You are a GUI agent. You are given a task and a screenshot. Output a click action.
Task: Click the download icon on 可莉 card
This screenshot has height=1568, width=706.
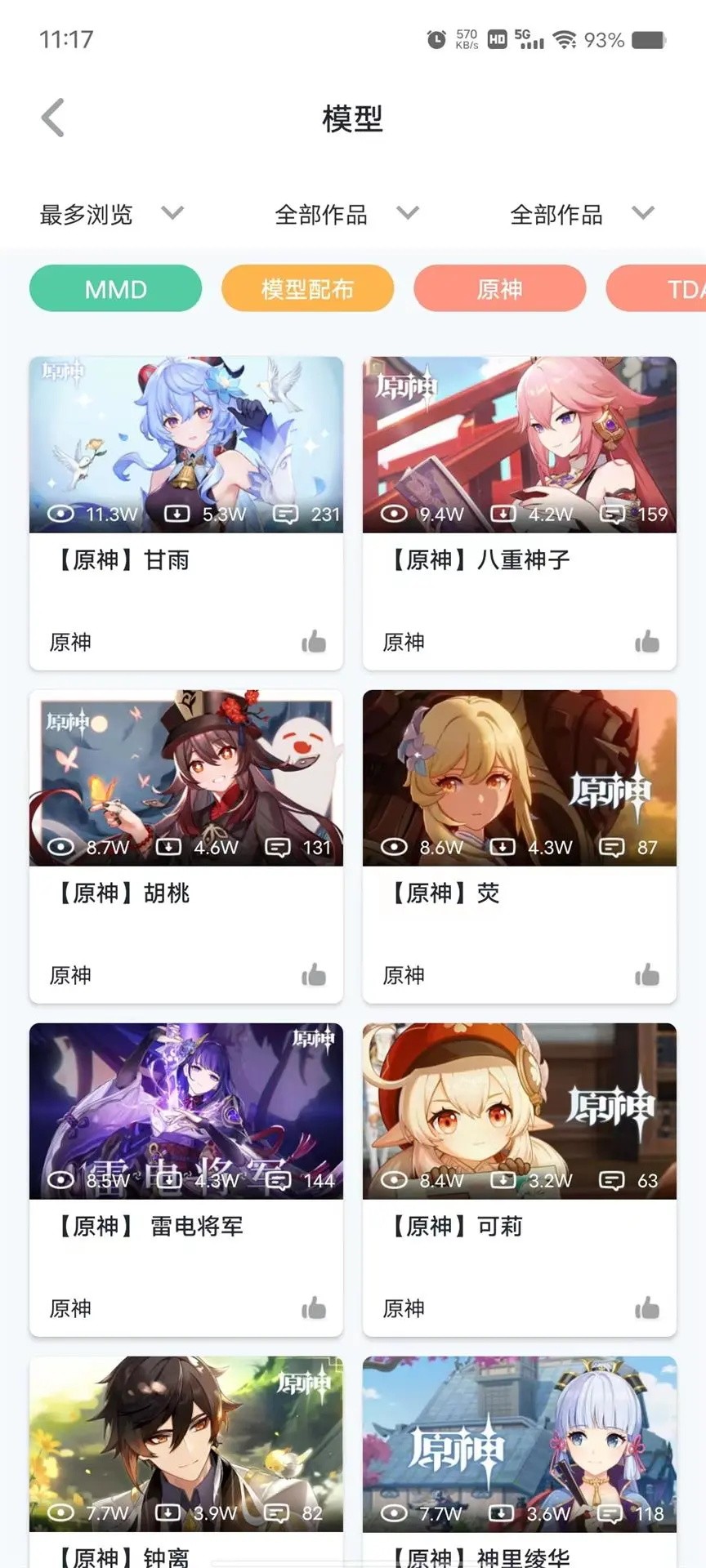coord(502,1180)
